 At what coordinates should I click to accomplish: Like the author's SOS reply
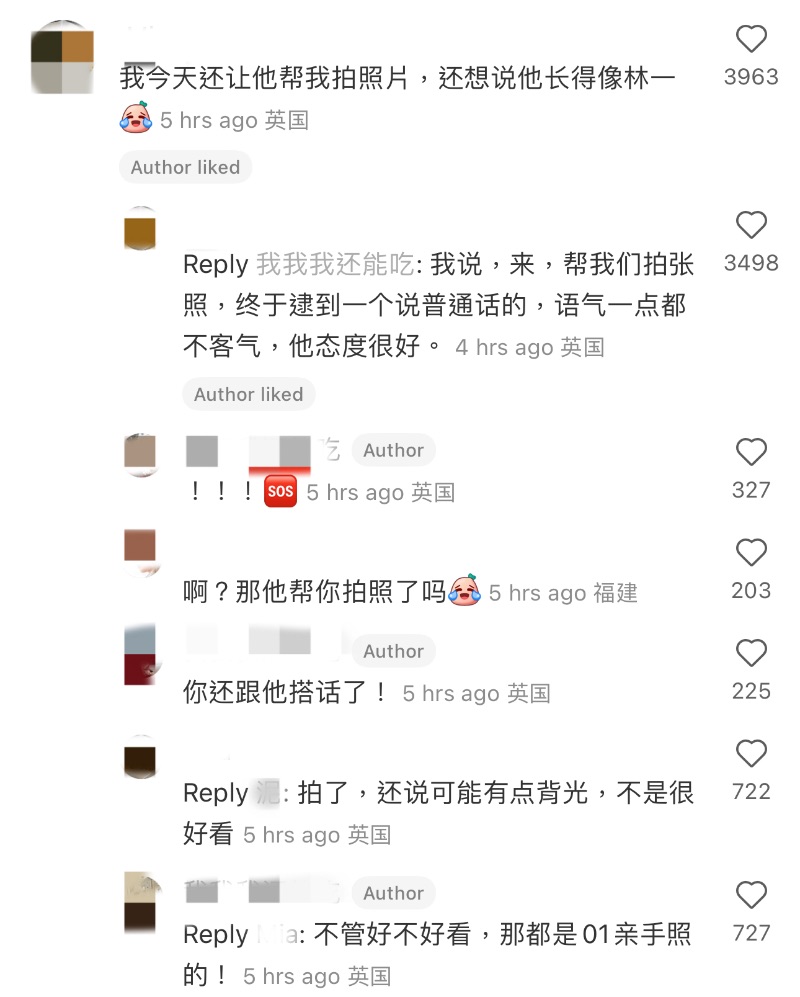point(750,453)
